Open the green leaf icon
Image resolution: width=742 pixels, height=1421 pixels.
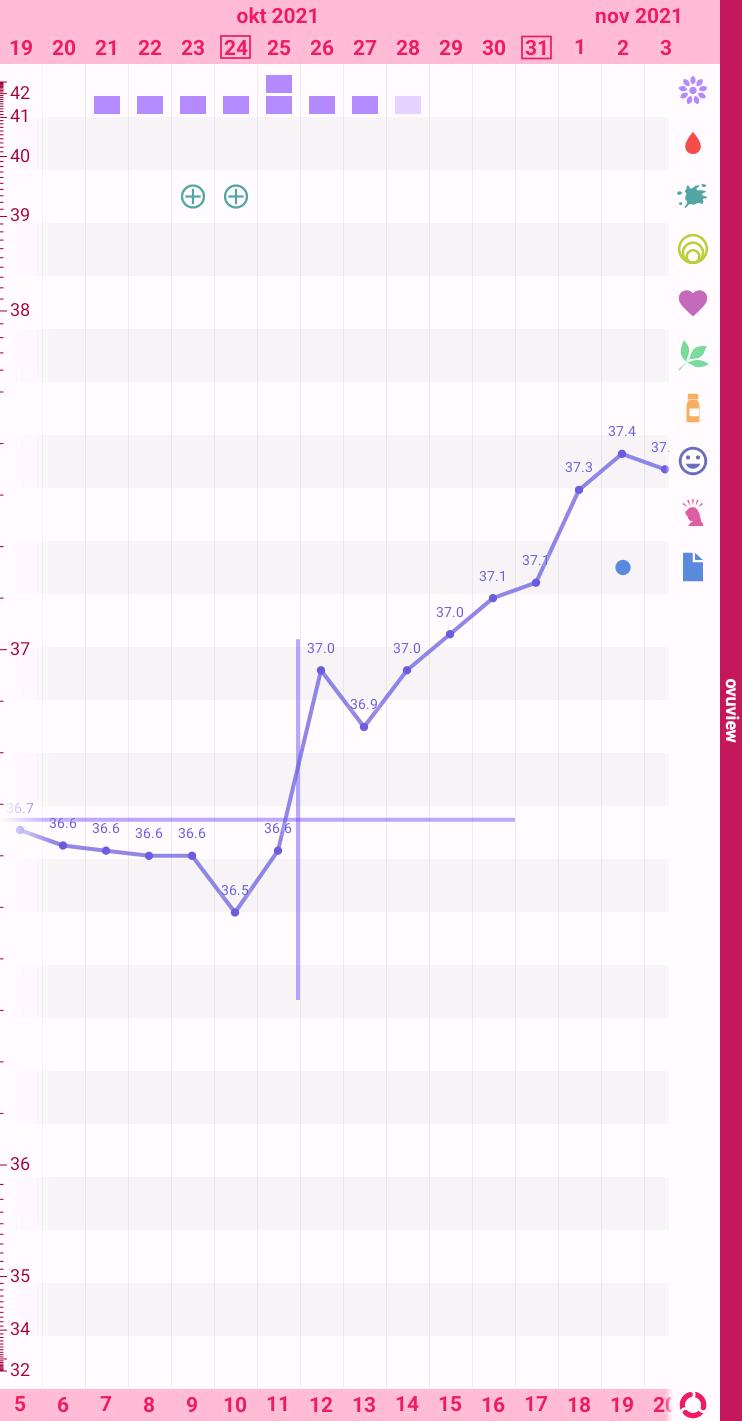pyautogui.click(x=692, y=354)
